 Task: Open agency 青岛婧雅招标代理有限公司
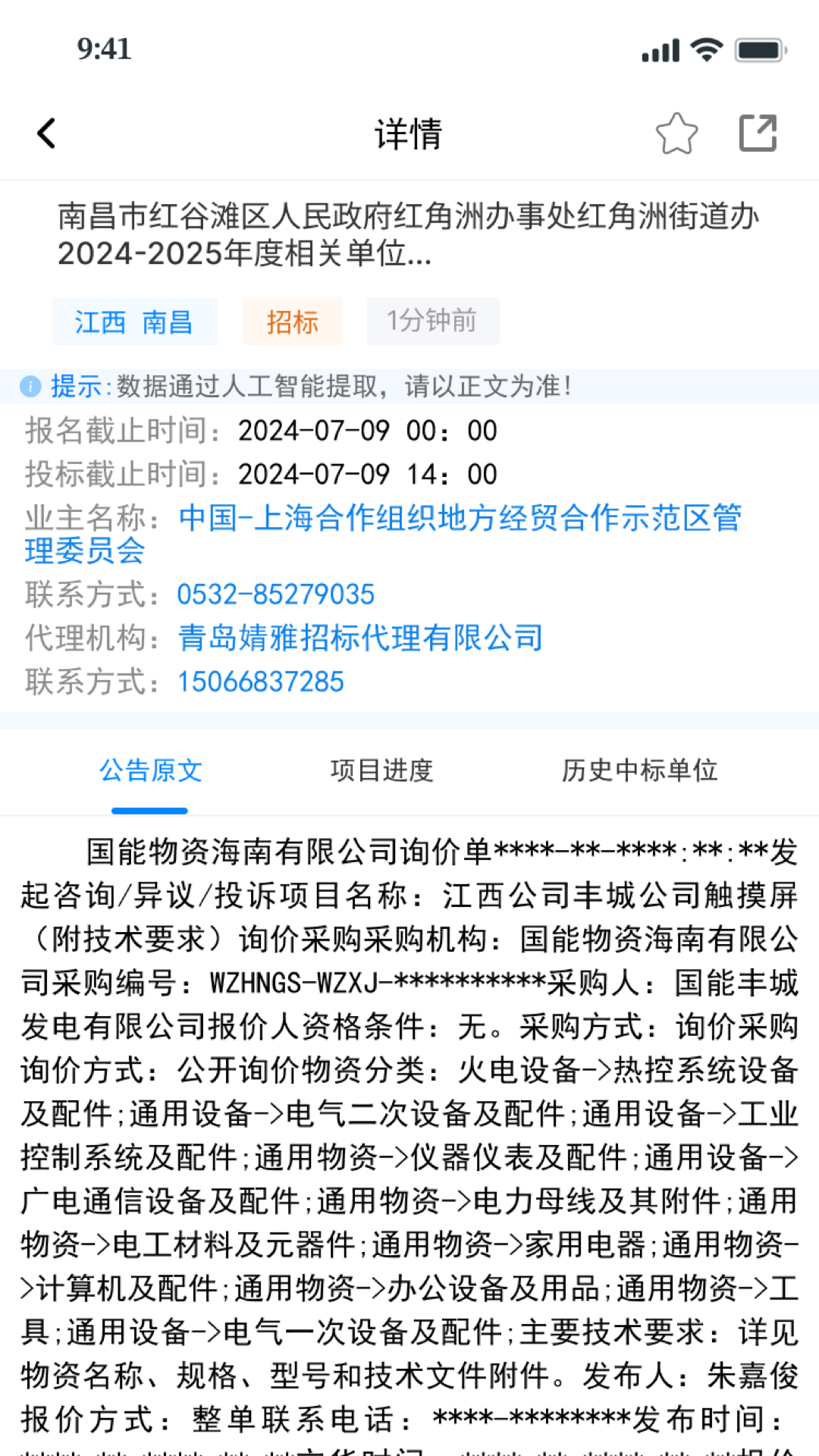click(x=360, y=638)
